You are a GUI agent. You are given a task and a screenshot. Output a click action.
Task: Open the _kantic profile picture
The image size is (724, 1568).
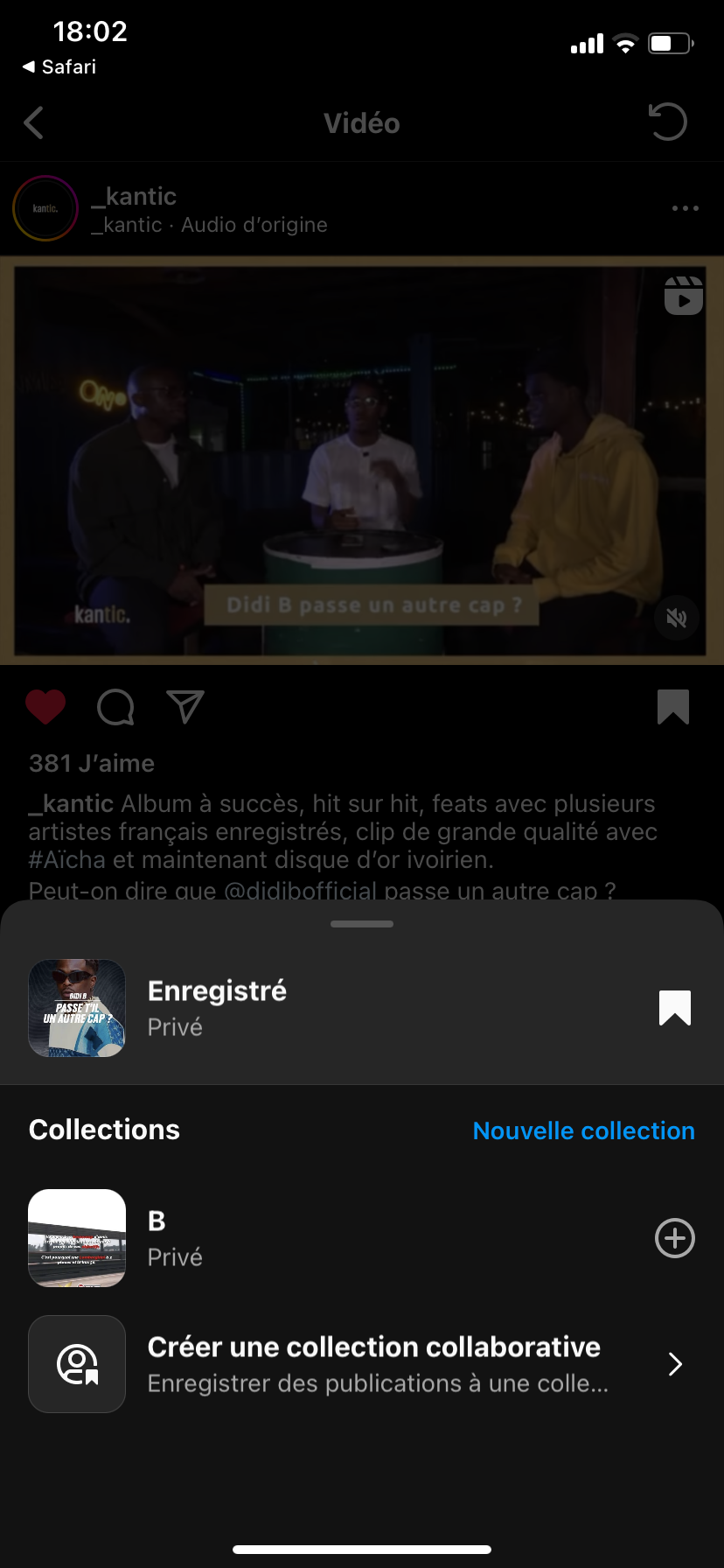tap(45, 208)
